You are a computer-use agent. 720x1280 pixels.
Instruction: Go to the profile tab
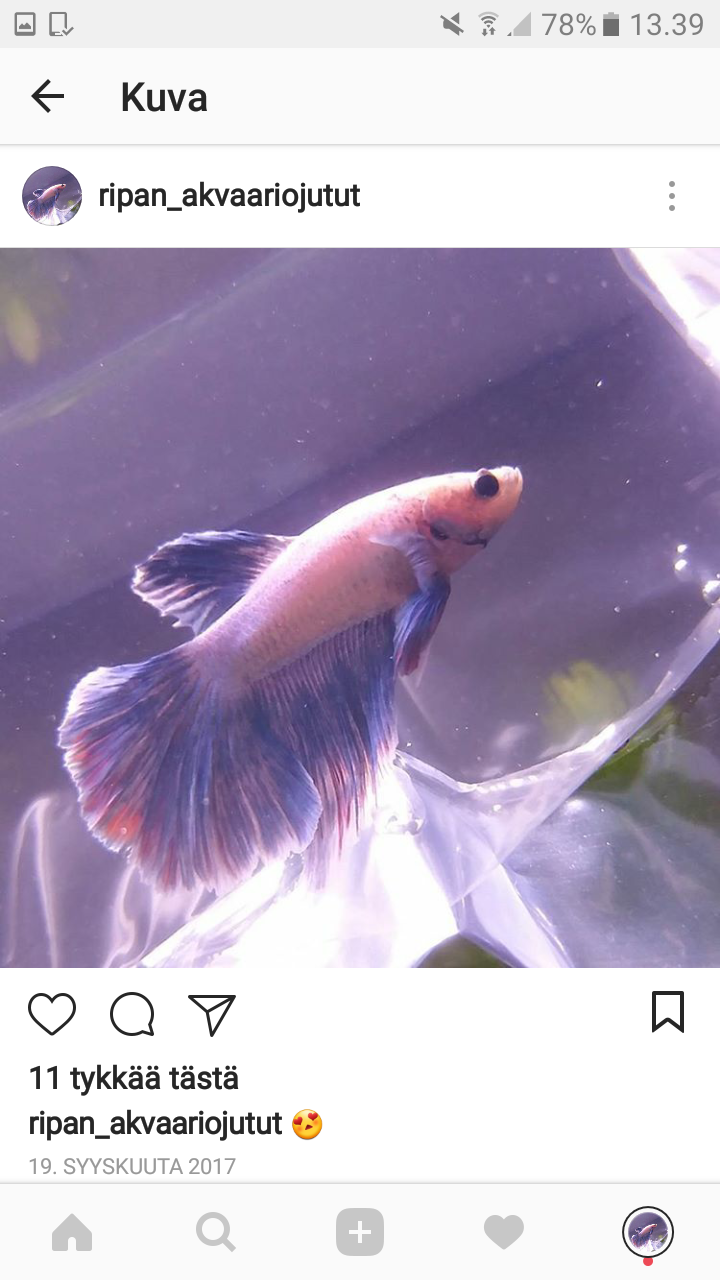(x=647, y=1232)
